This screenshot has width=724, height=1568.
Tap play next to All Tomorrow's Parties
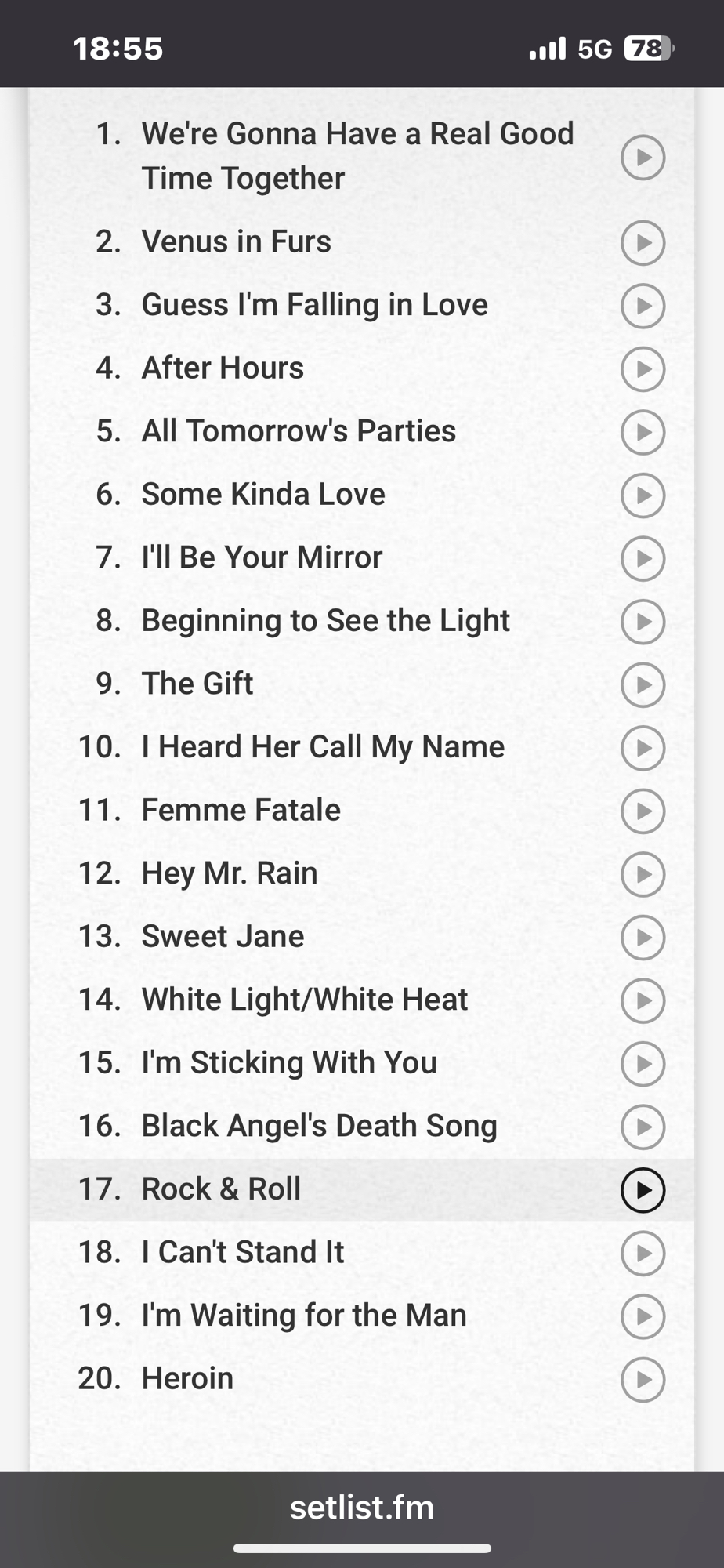643,432
